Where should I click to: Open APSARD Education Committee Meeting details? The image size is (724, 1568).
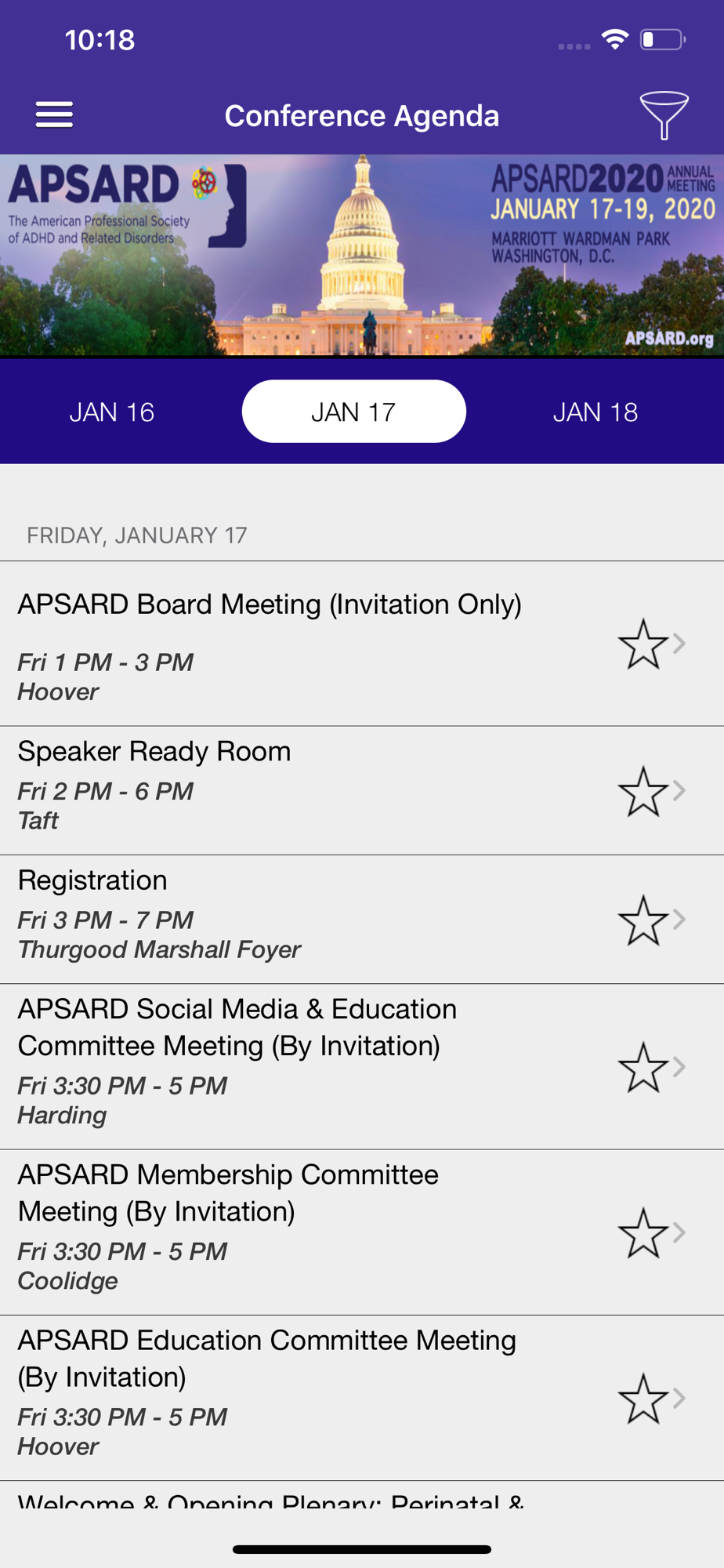click(x=362, y=1398)
